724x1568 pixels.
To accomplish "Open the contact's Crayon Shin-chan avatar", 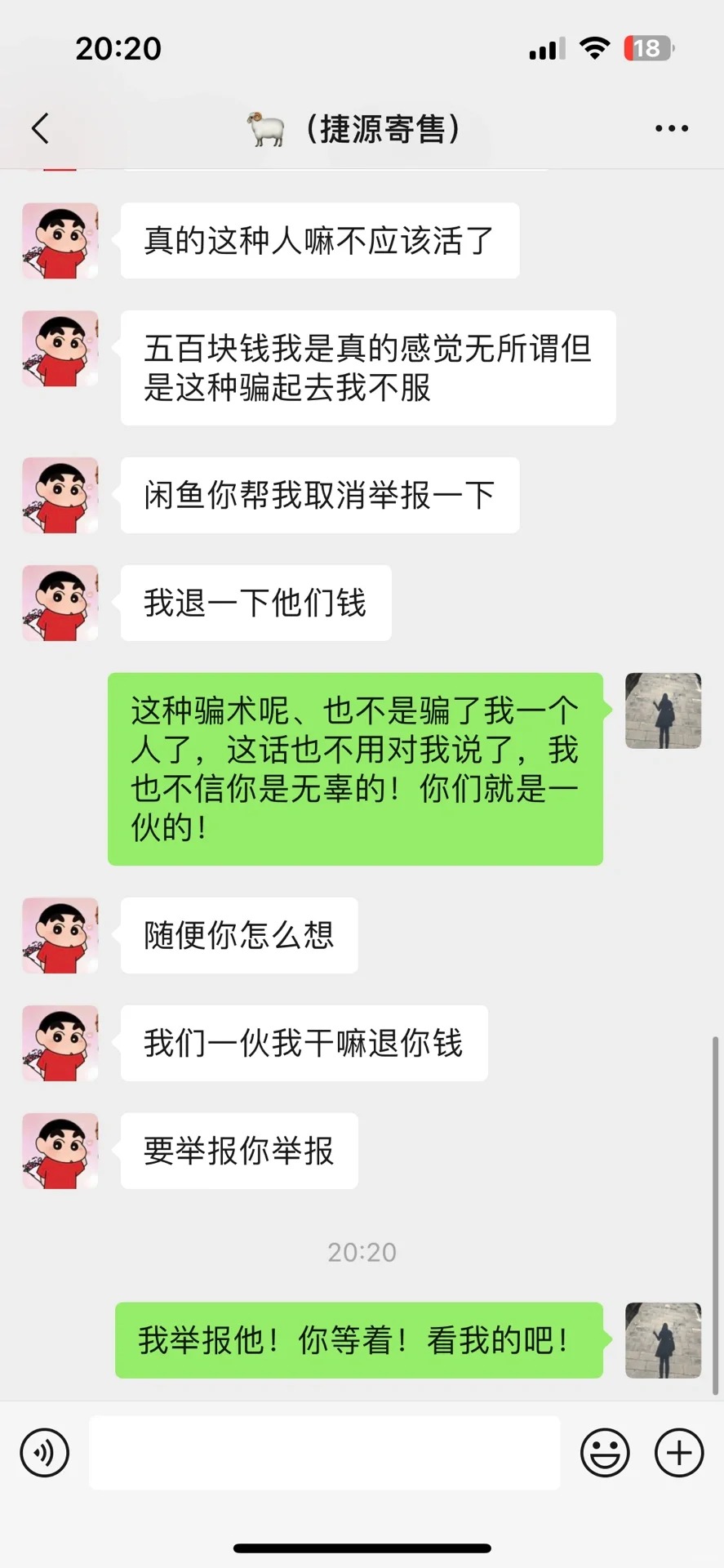I will pos(60,240).
